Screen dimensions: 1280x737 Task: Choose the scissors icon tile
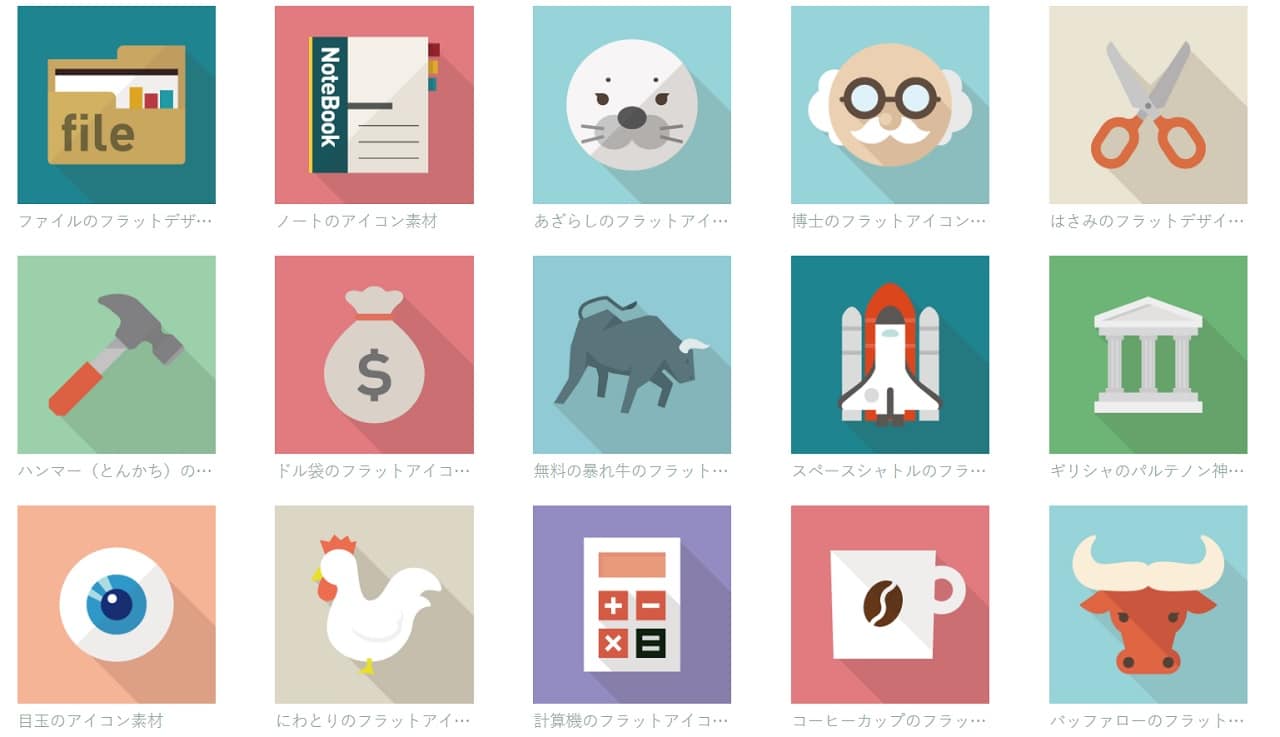1148,105
